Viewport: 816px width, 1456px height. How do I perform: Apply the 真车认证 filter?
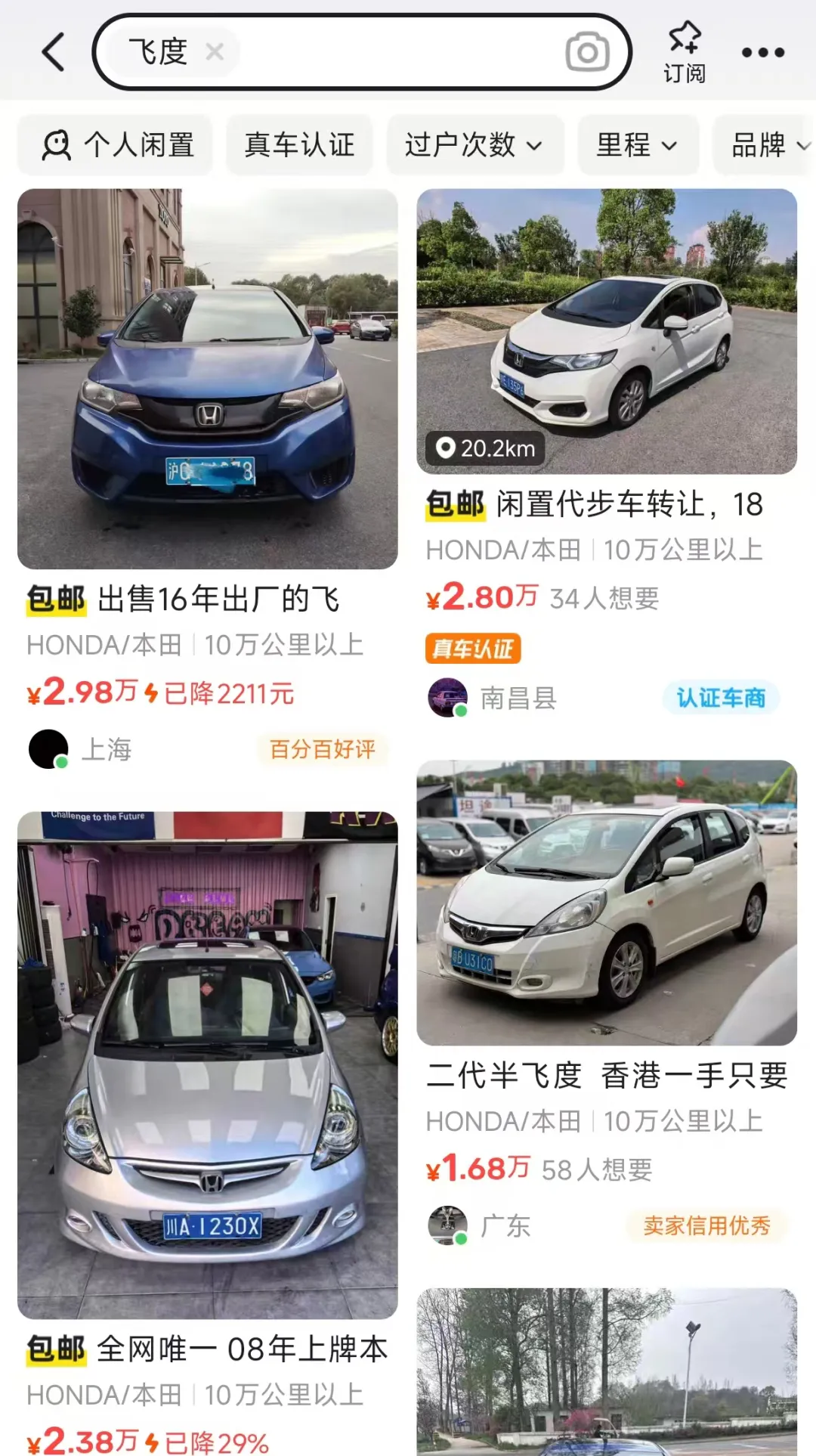pos(299,144)
